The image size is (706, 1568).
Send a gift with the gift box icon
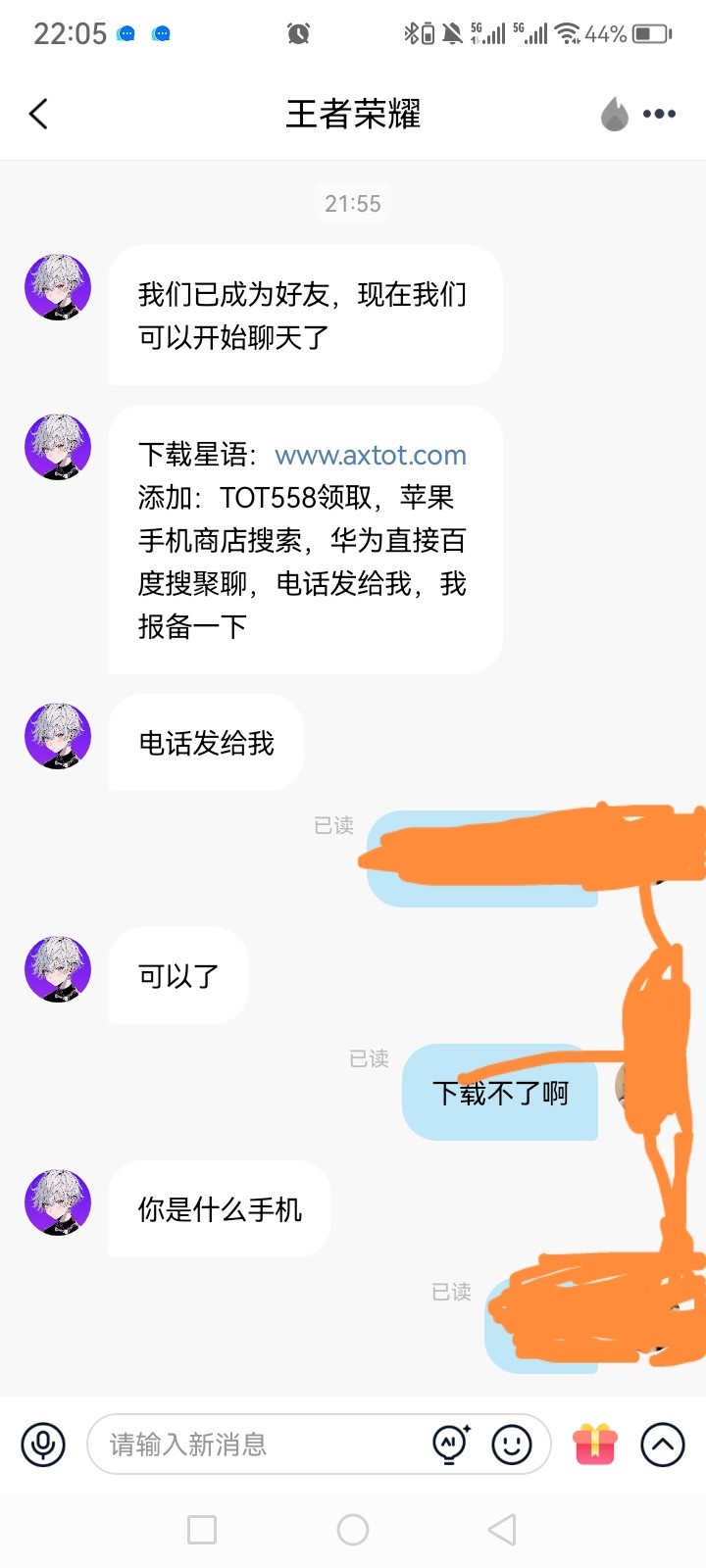click(595, 1445)
